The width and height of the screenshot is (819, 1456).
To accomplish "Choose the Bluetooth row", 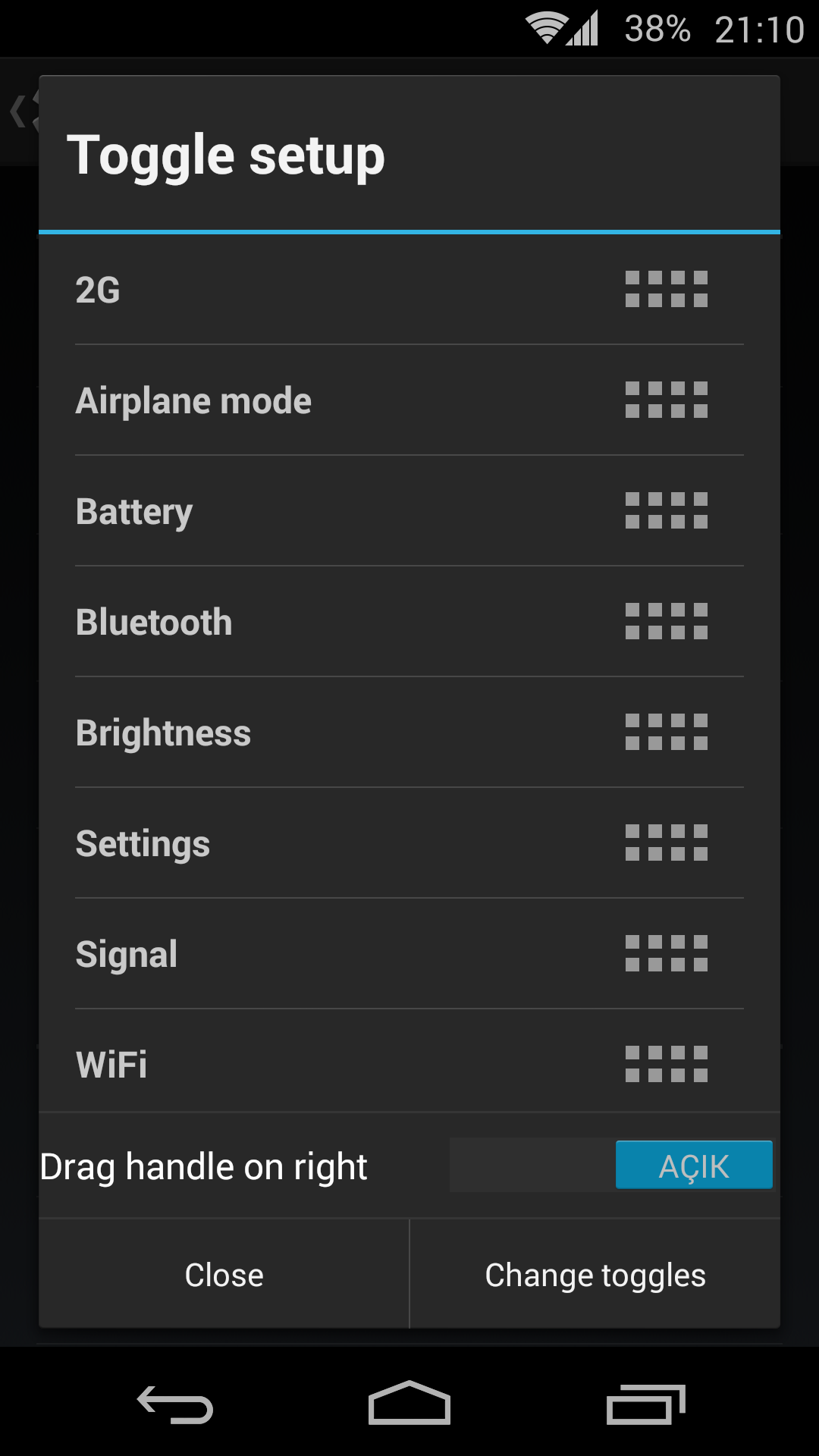I will pyautogui.click(x=409, y=622).
